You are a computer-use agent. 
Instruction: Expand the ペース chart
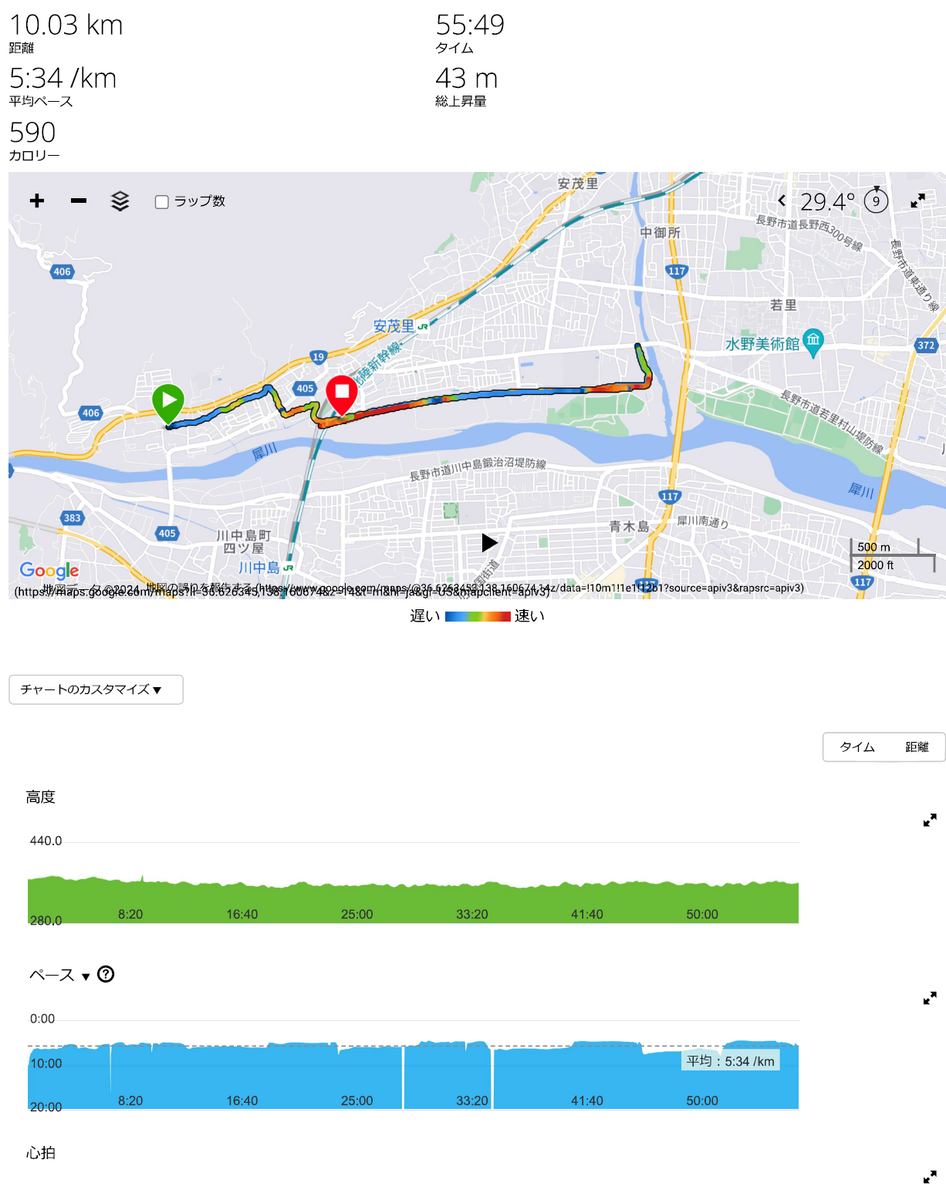930,998
